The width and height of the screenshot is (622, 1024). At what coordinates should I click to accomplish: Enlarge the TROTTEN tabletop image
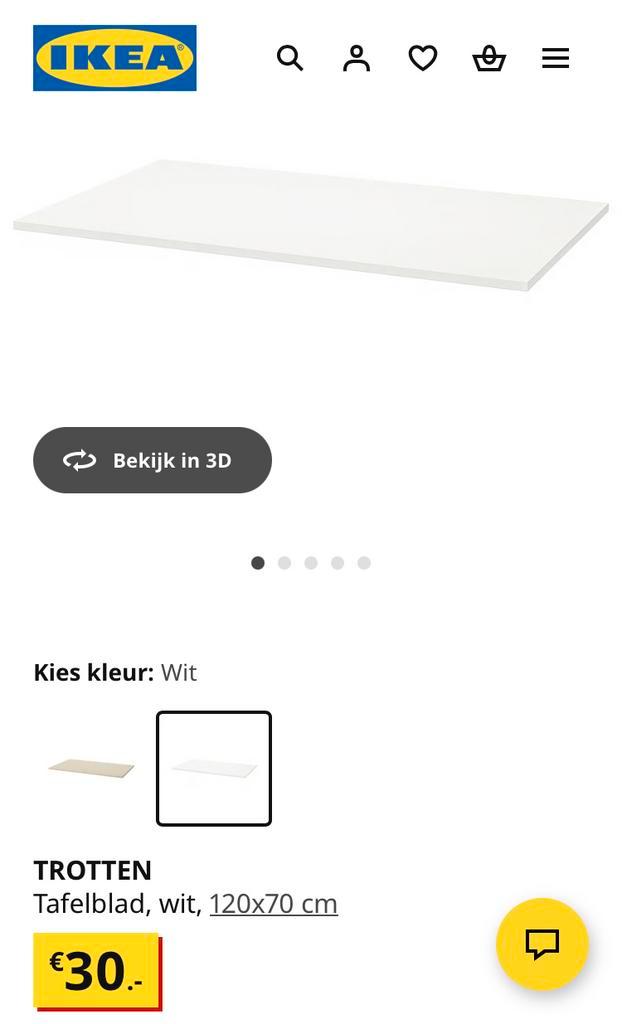pyautogui.click(x=311, y=225)
